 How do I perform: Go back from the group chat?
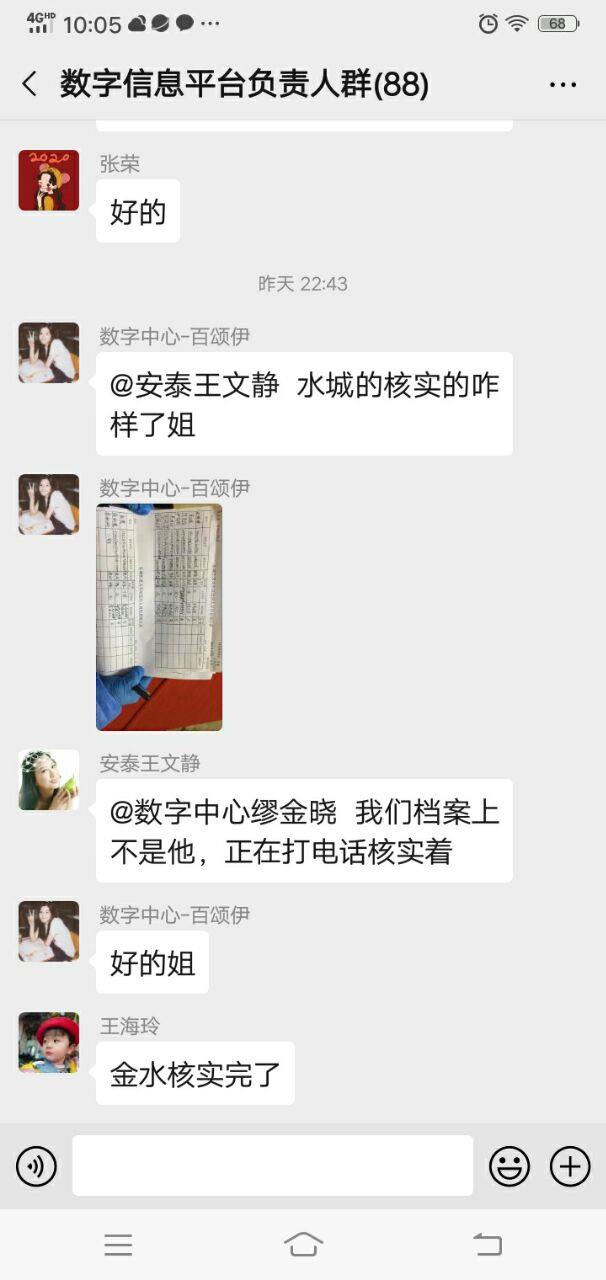tap(29, 85)
